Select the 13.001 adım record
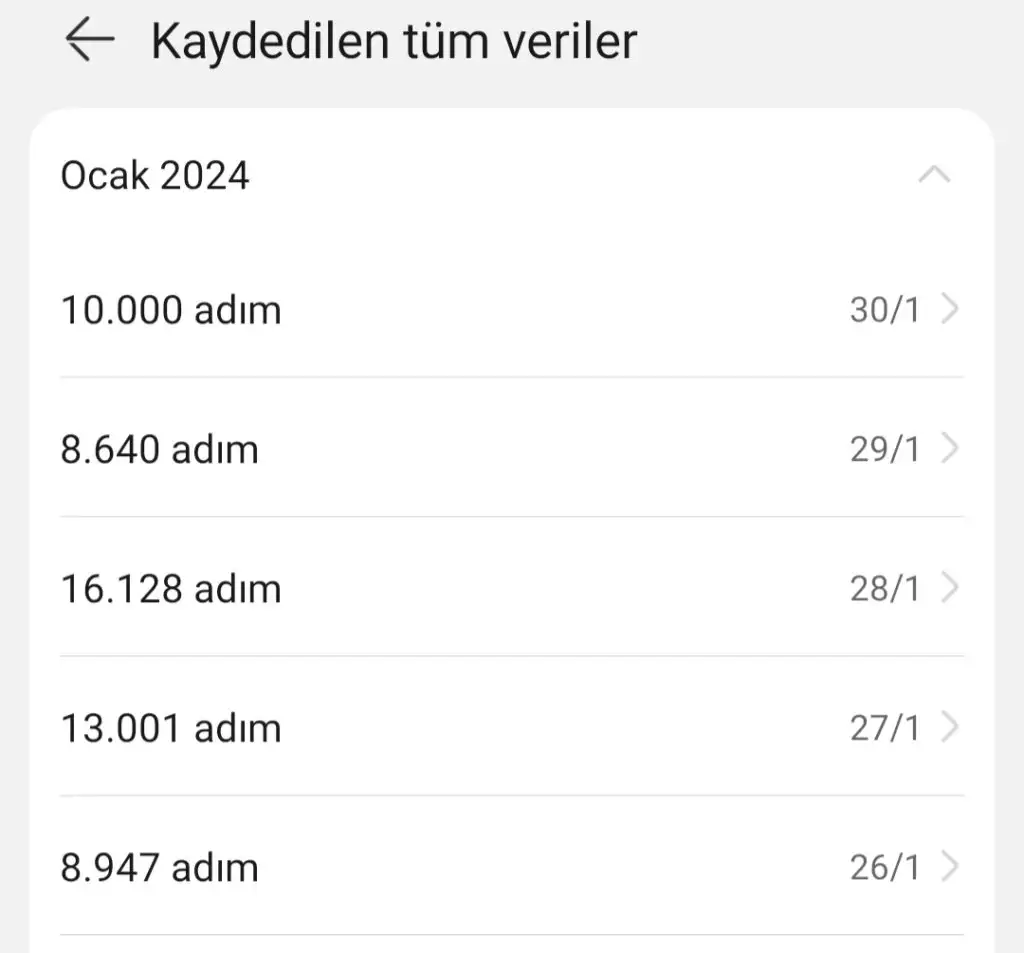Viewport: 1024px width, 953px height. [510, 727]
